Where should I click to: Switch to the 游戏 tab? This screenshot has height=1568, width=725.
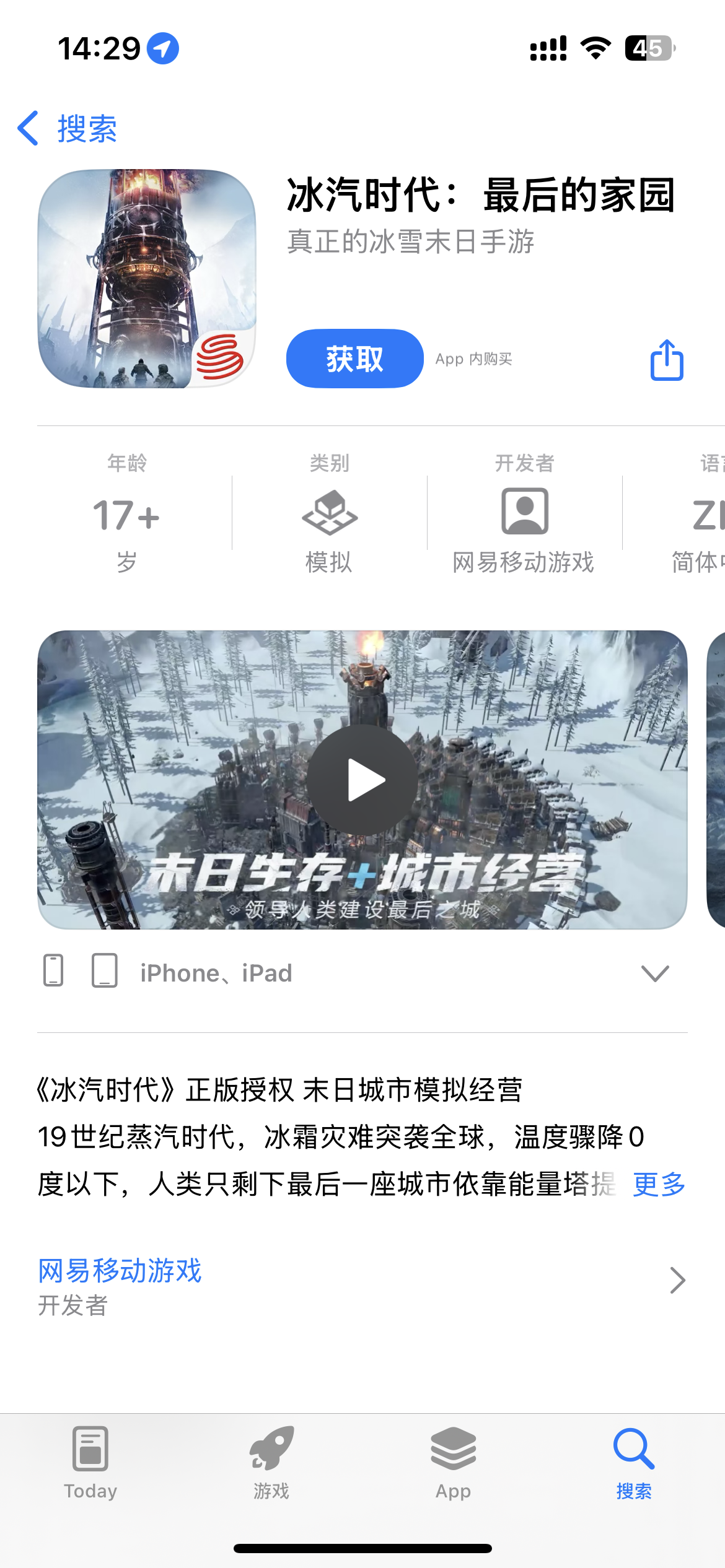271,1463
